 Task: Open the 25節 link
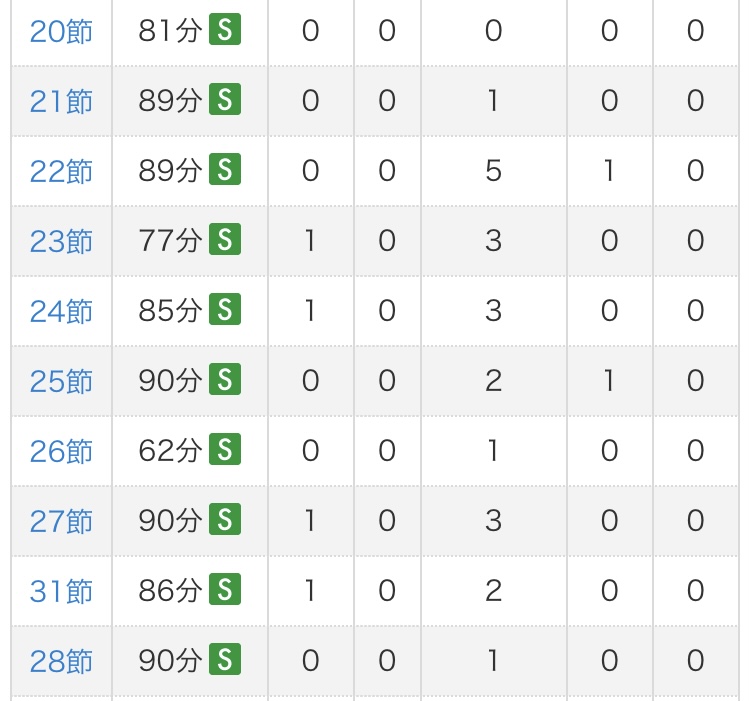(x=61, y=382)
